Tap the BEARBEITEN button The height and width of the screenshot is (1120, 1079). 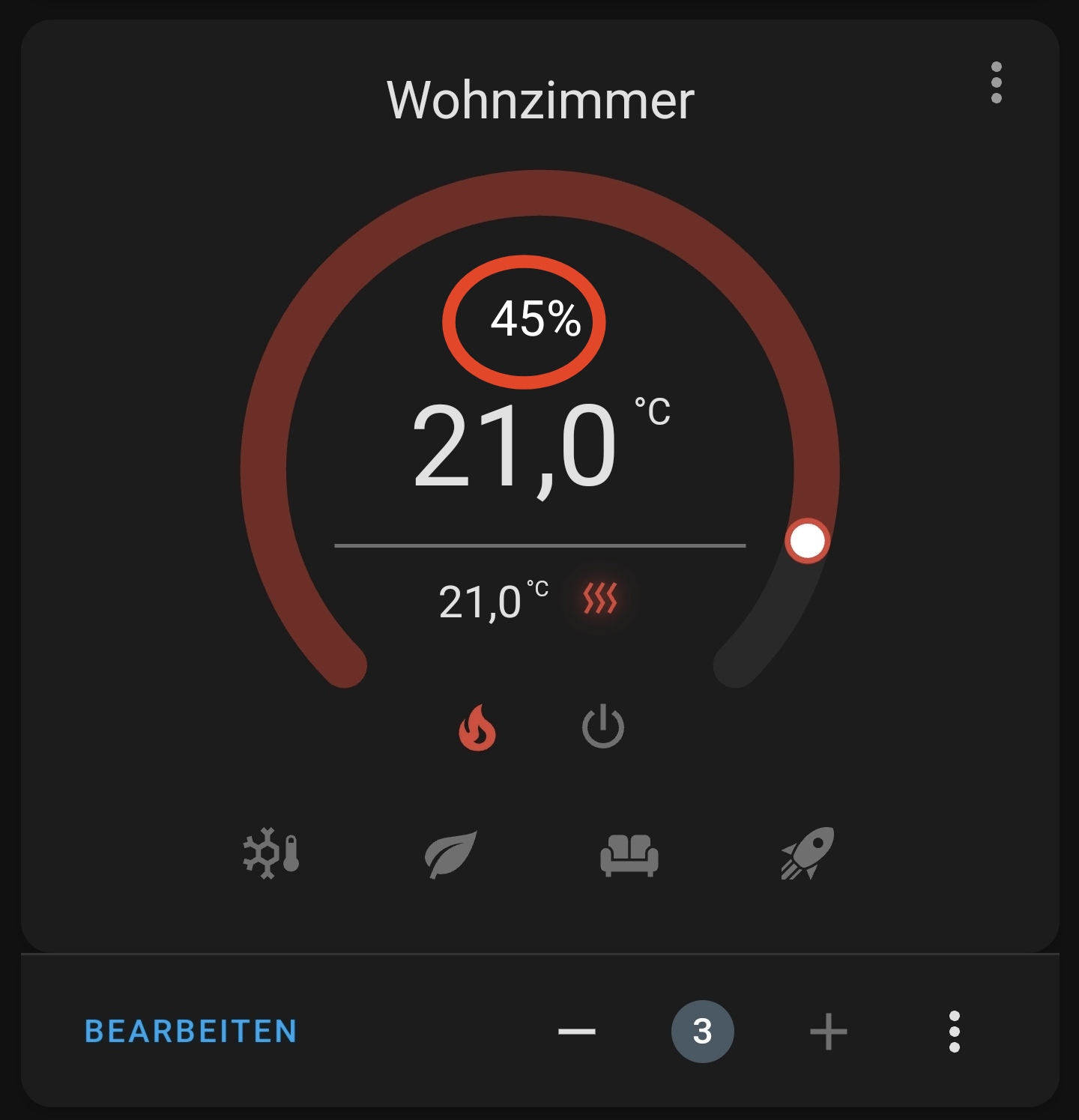tap(191, 1032)
